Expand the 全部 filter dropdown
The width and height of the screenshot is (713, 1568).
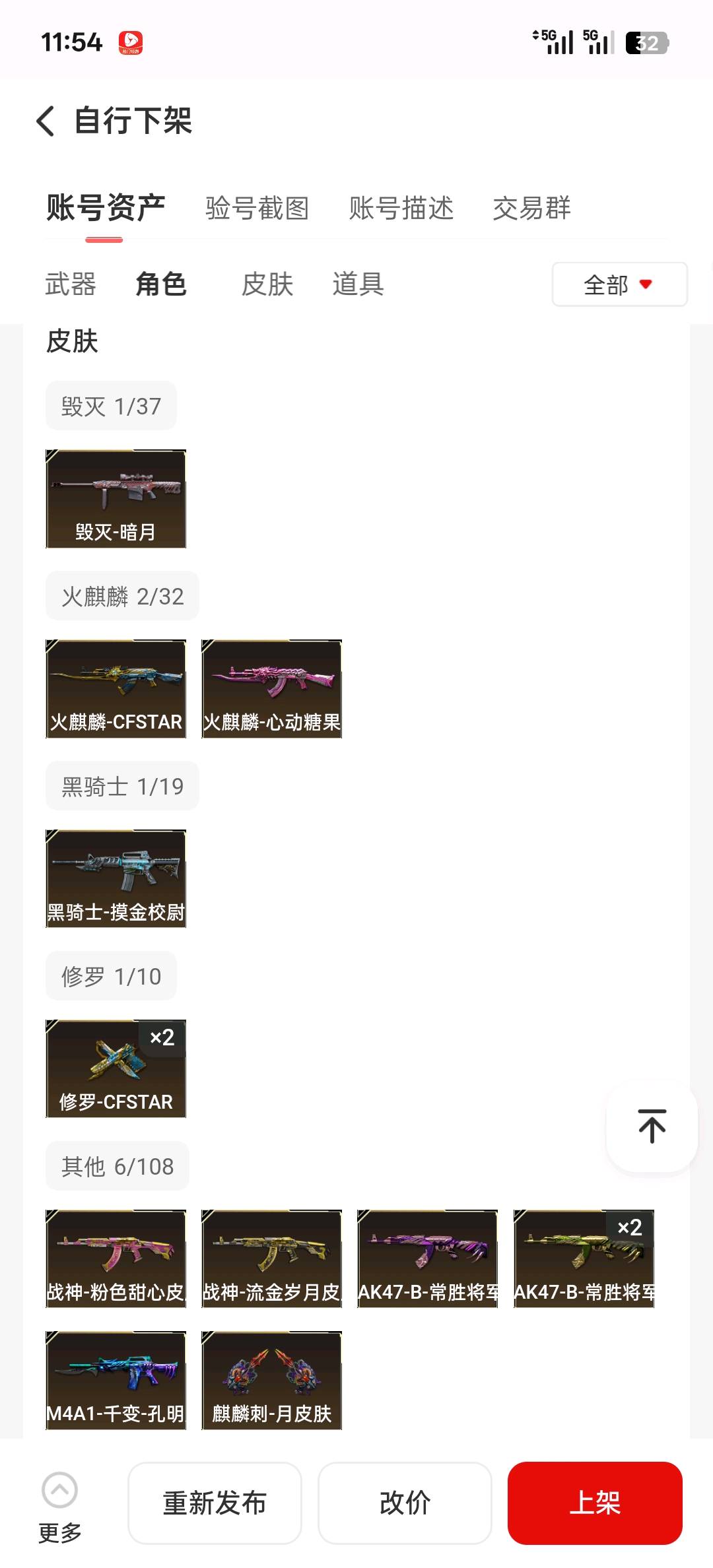click(x=619, y=284)
